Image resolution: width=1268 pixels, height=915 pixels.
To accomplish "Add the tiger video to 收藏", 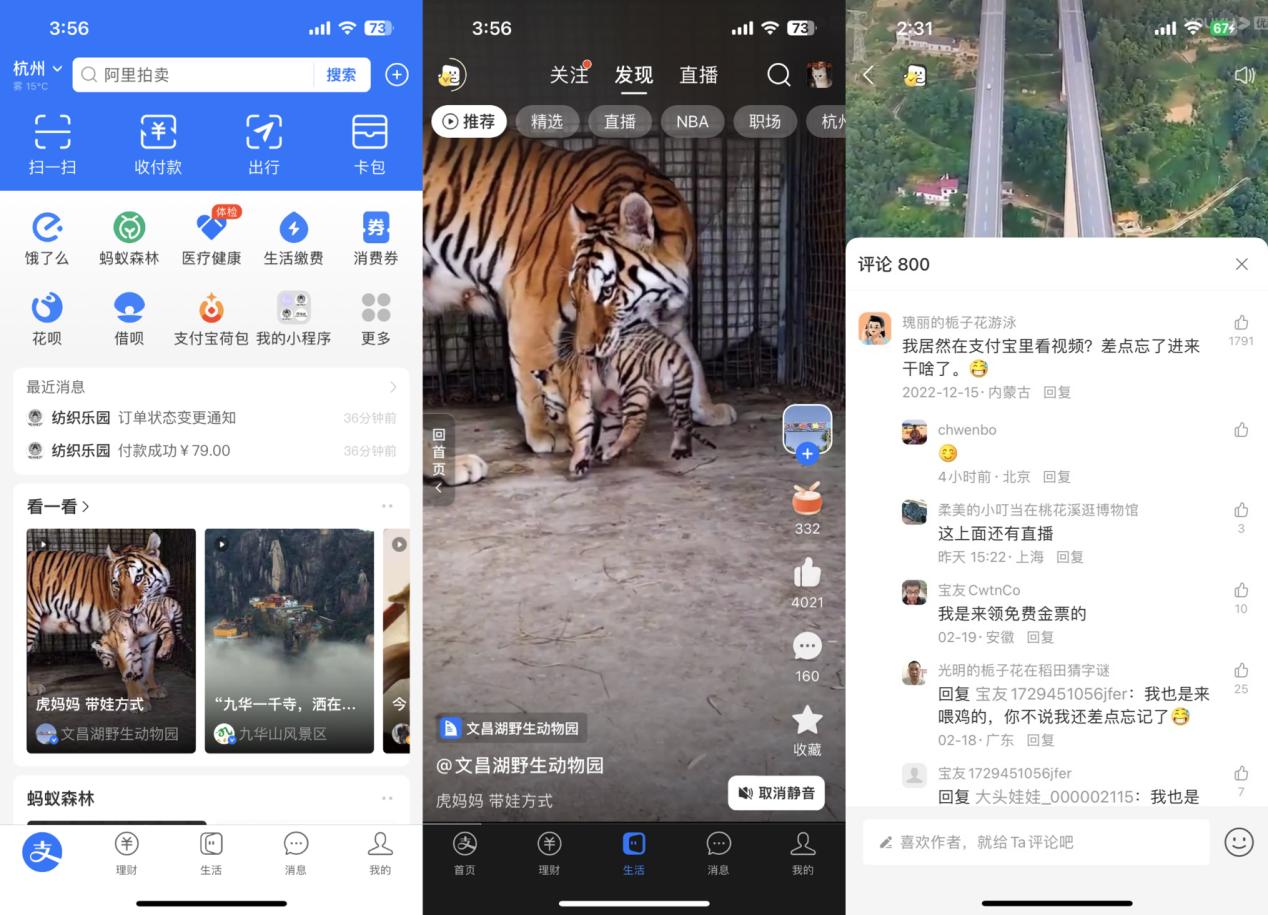I will click(807, 730).
